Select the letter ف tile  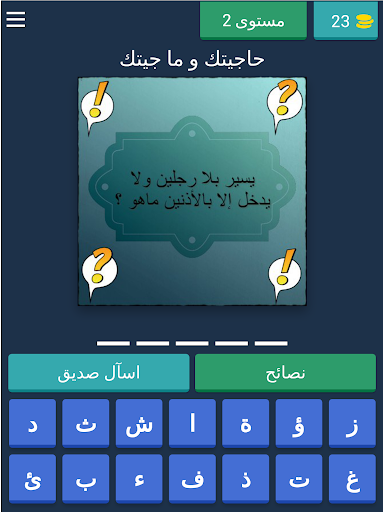192,478
